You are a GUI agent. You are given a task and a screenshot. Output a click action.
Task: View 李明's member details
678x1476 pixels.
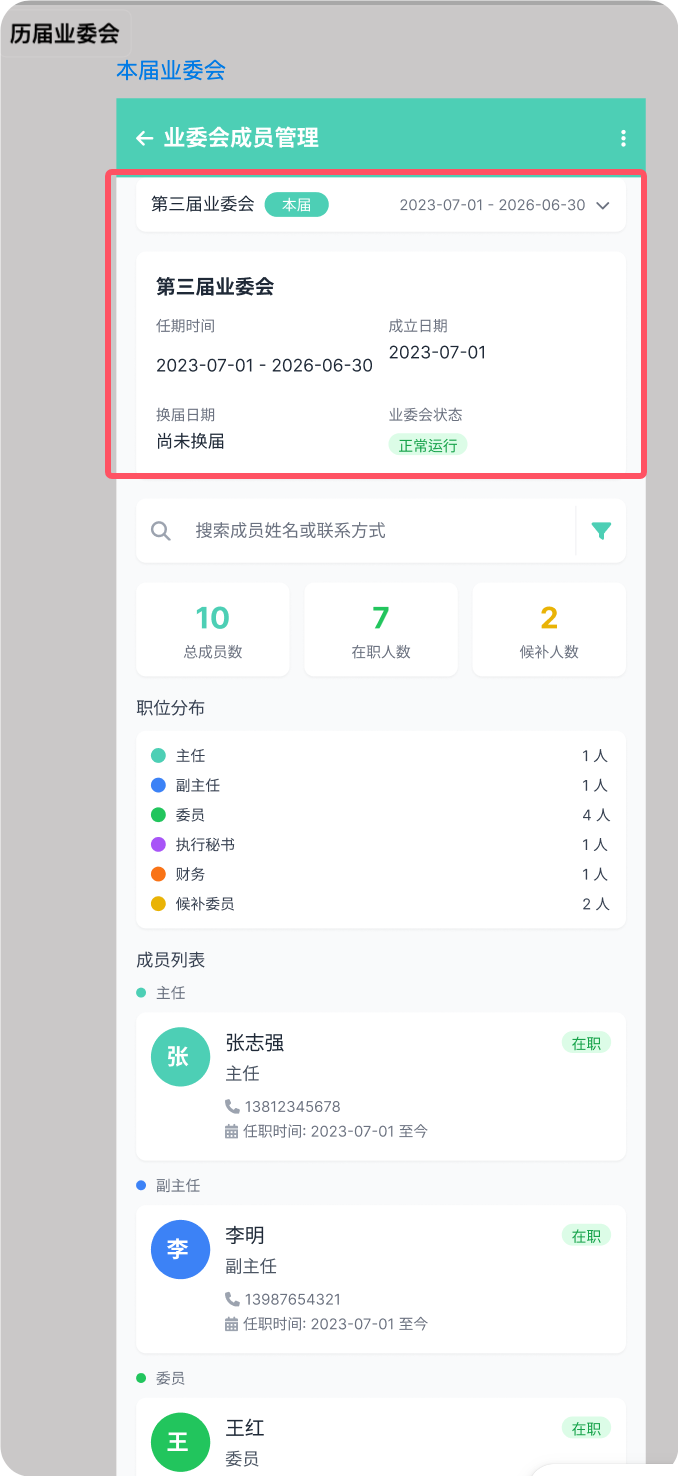pyautogui.click(x=380, y=1279)
